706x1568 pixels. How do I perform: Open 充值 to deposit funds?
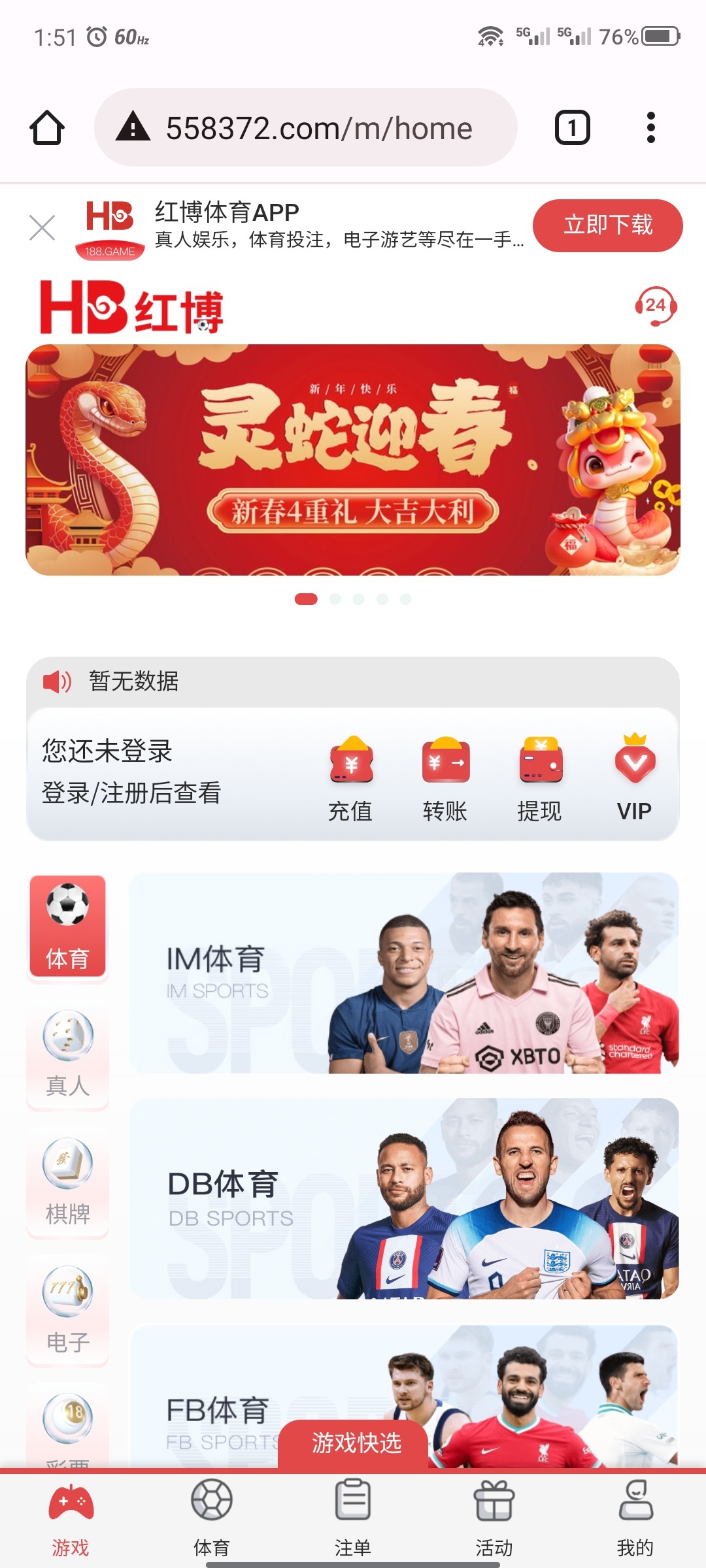click(351, 777)
